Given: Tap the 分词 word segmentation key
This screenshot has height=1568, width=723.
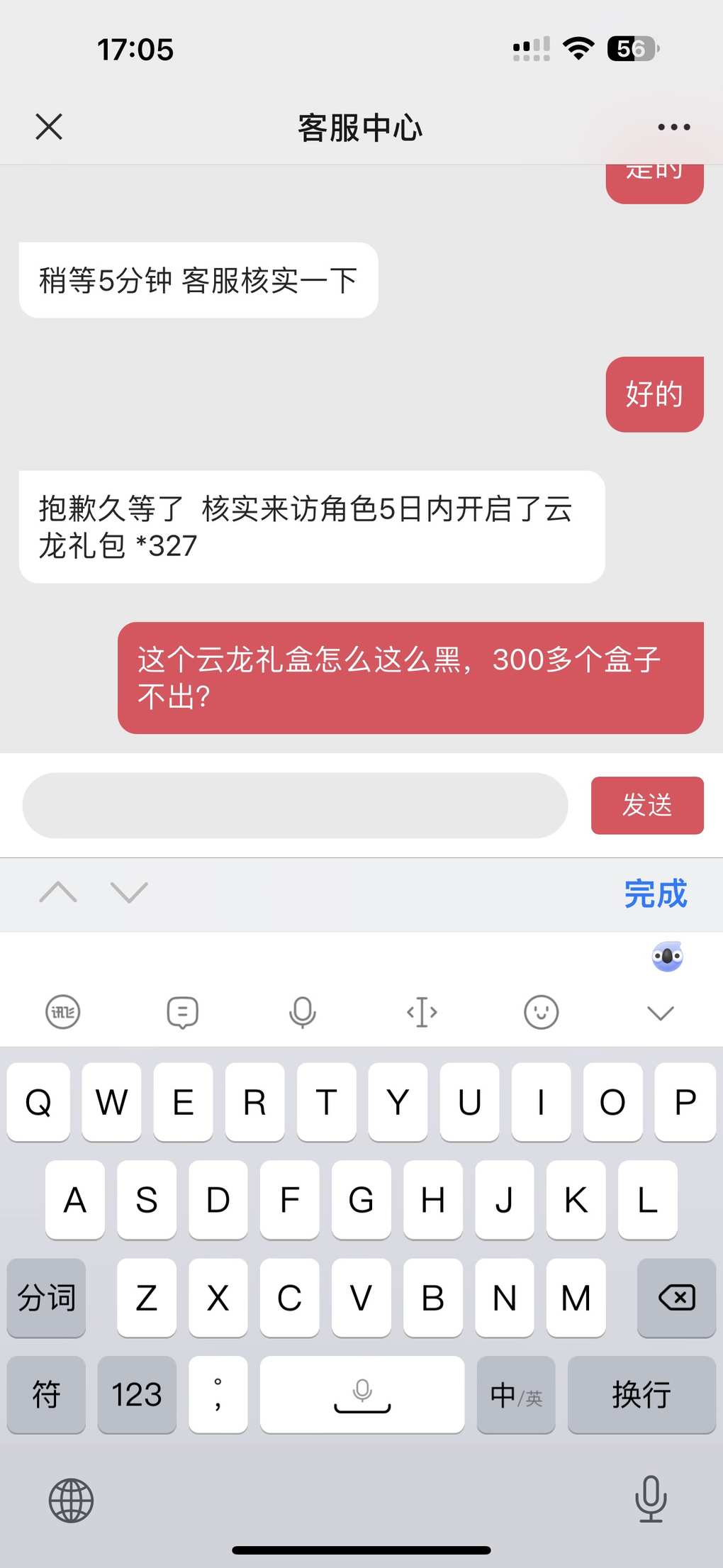Looking at the screenshot, I should coord(46,1298).
